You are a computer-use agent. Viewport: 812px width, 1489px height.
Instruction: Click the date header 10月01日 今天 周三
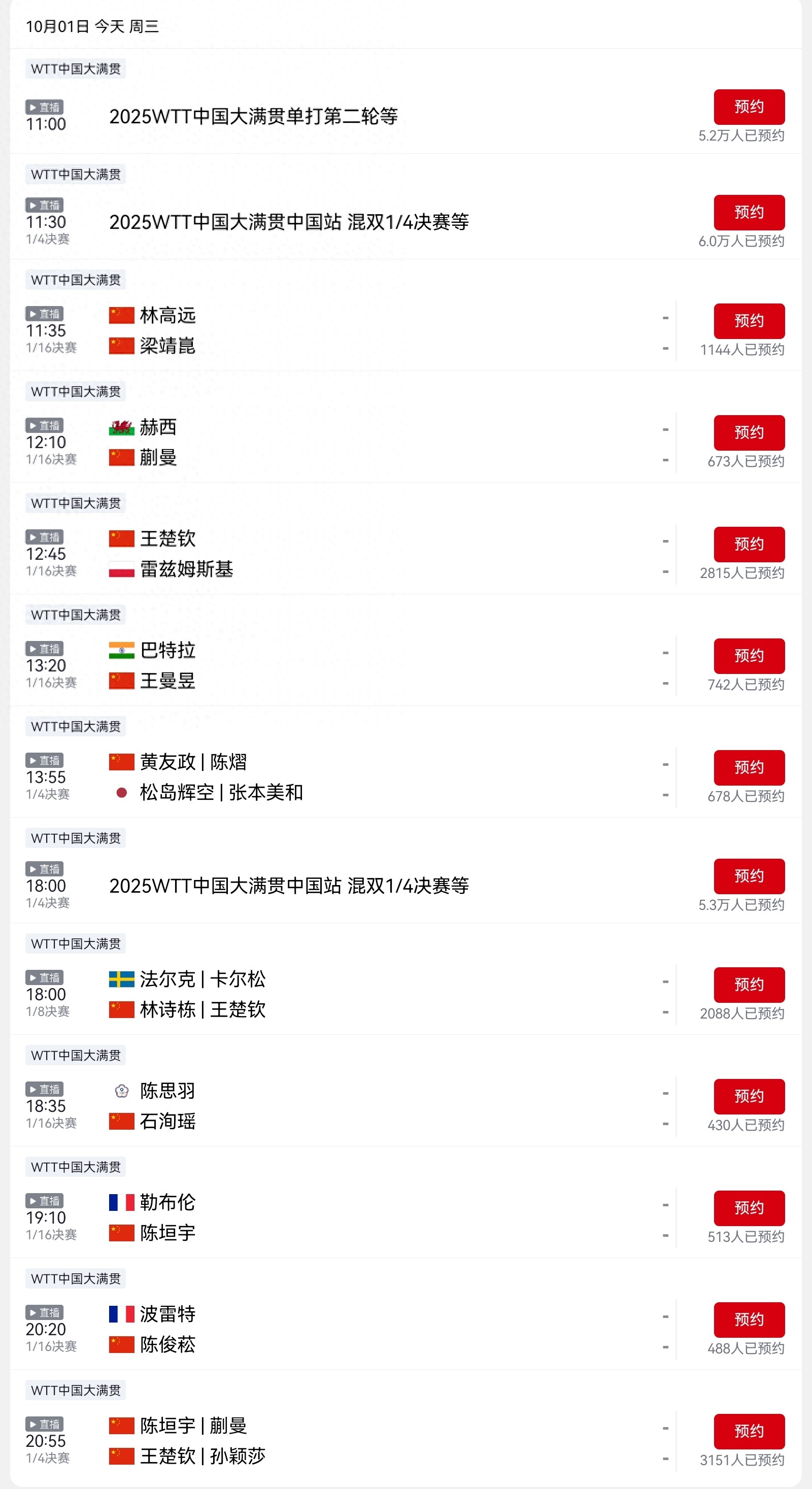click(92, 26)
